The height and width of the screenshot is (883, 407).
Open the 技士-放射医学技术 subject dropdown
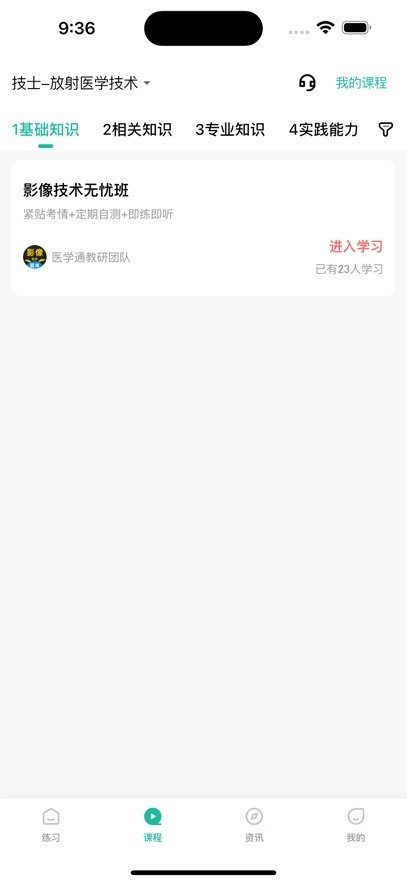[81, 83]
